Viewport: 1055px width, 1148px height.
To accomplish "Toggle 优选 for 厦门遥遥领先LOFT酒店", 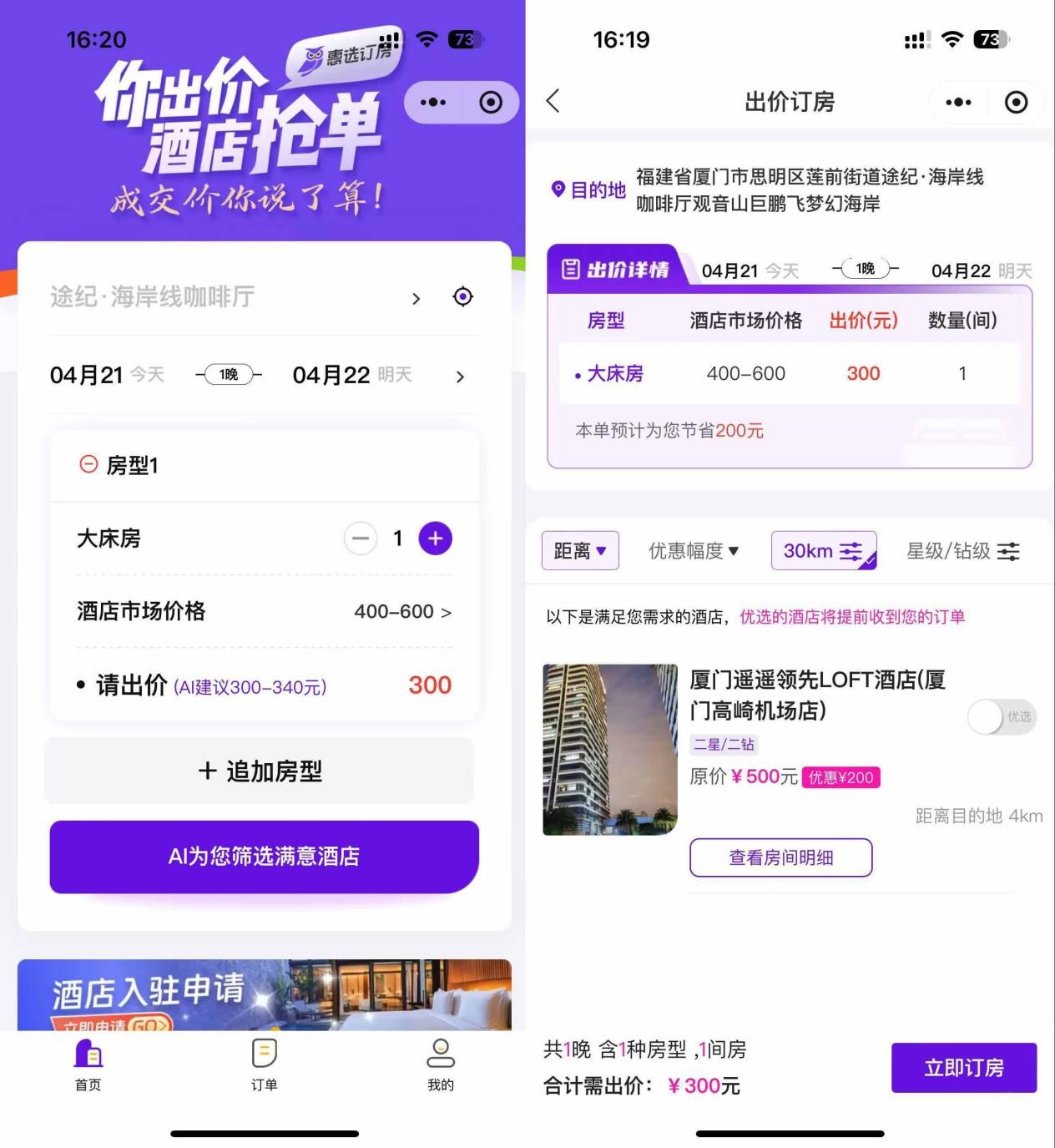I will [x=1001, y=717].
